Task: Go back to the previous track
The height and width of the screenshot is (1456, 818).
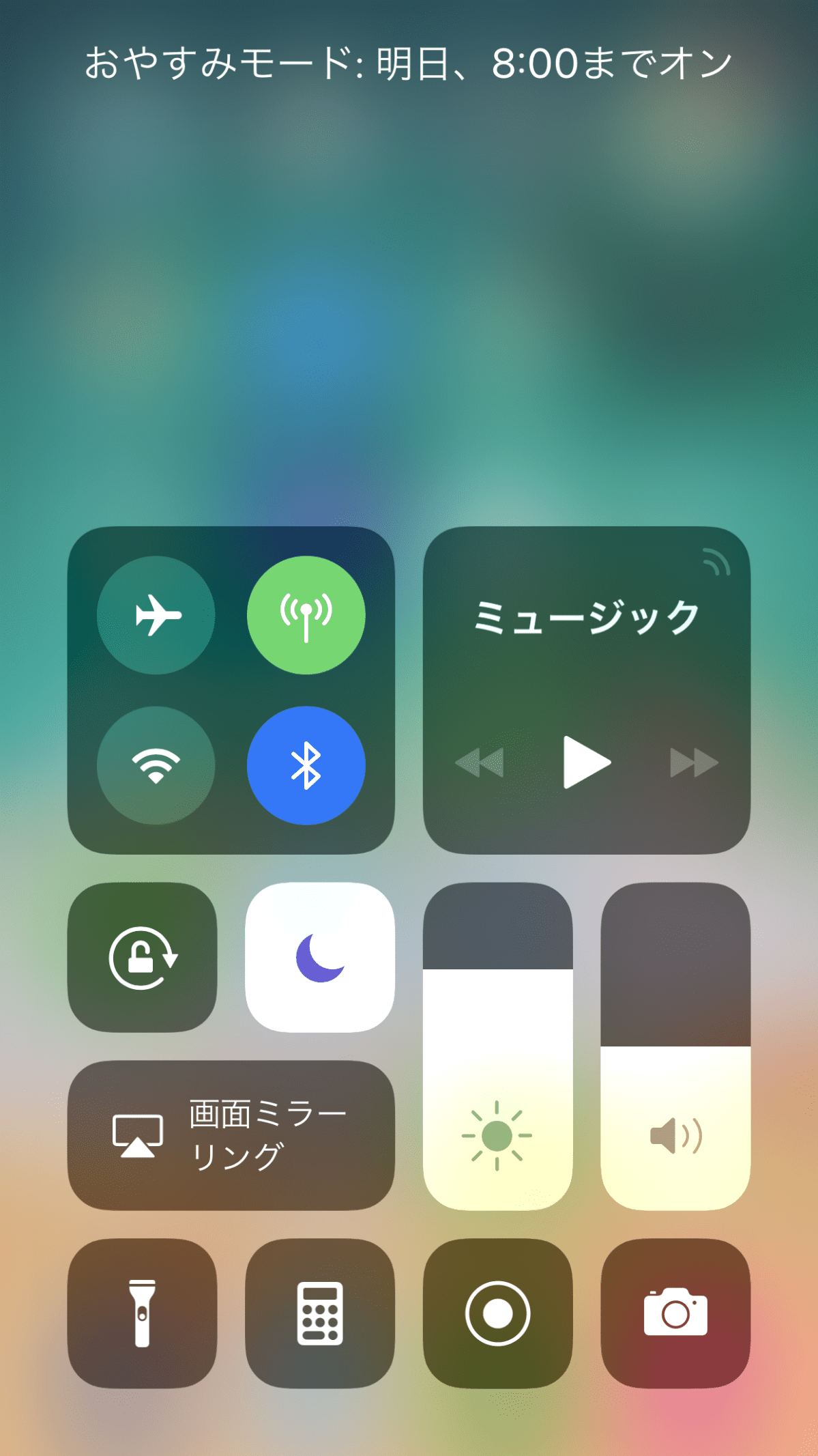Action: pos(480,764)
